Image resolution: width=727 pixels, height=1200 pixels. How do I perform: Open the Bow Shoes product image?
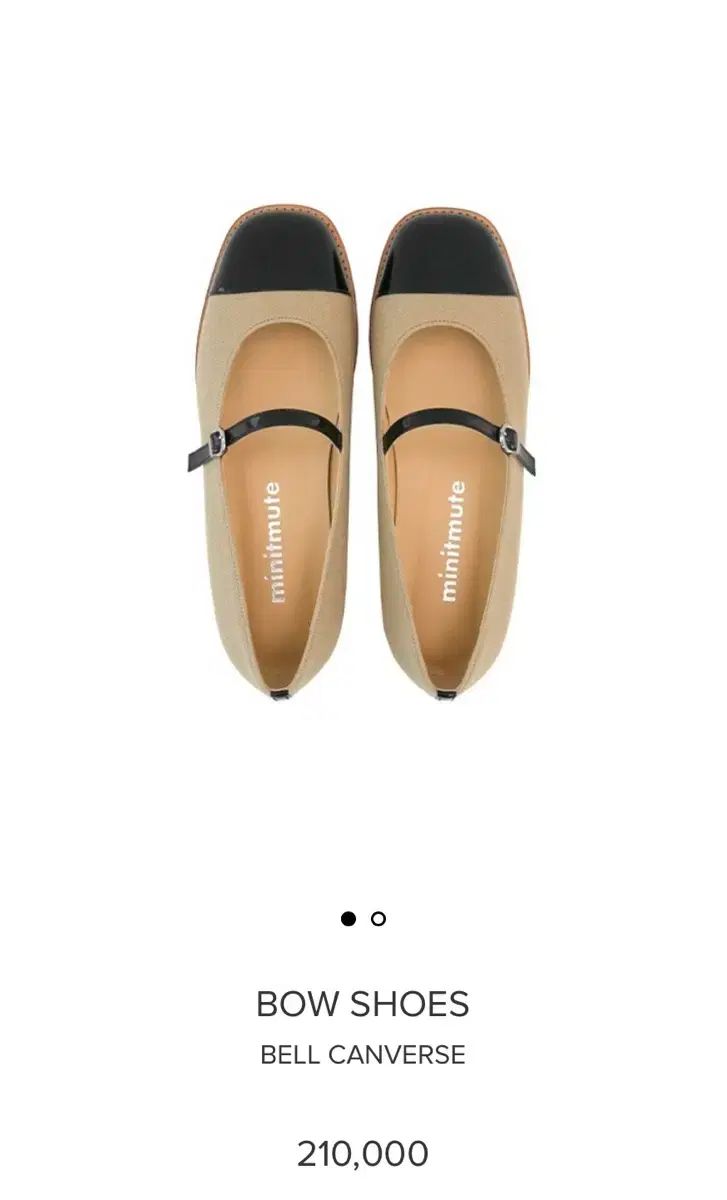tap(362, 450)
